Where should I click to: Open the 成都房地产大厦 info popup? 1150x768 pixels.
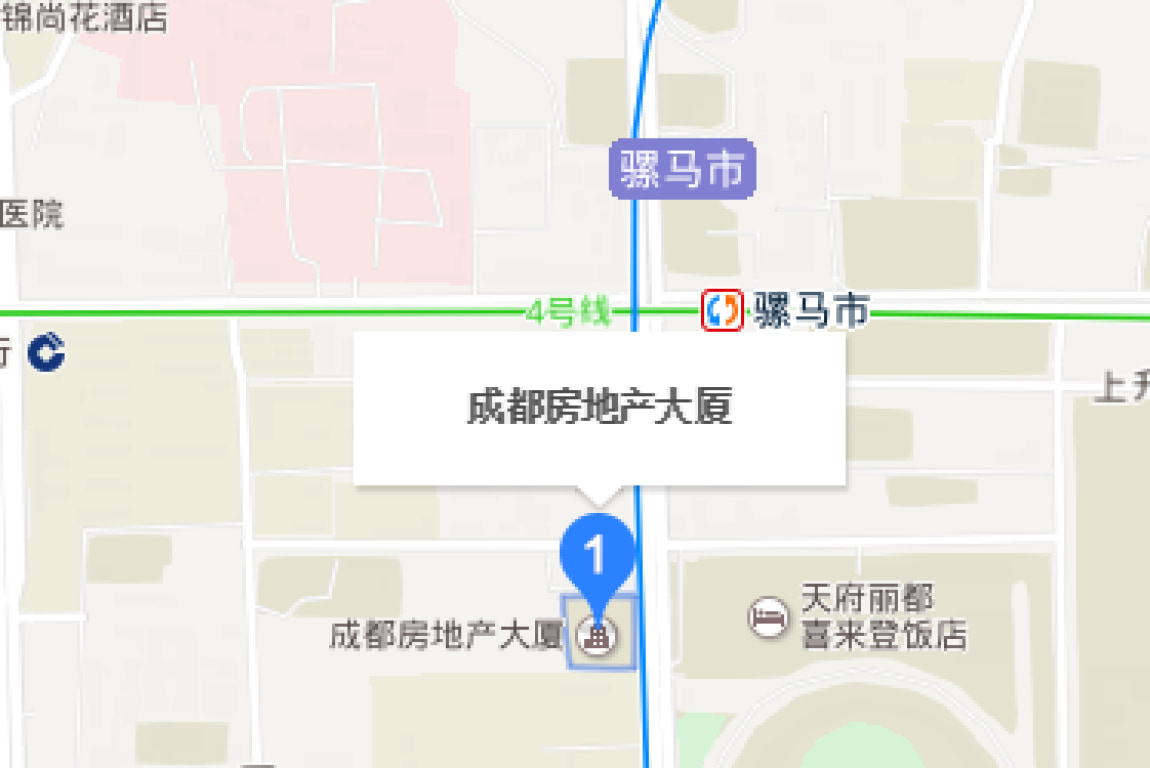600,408
